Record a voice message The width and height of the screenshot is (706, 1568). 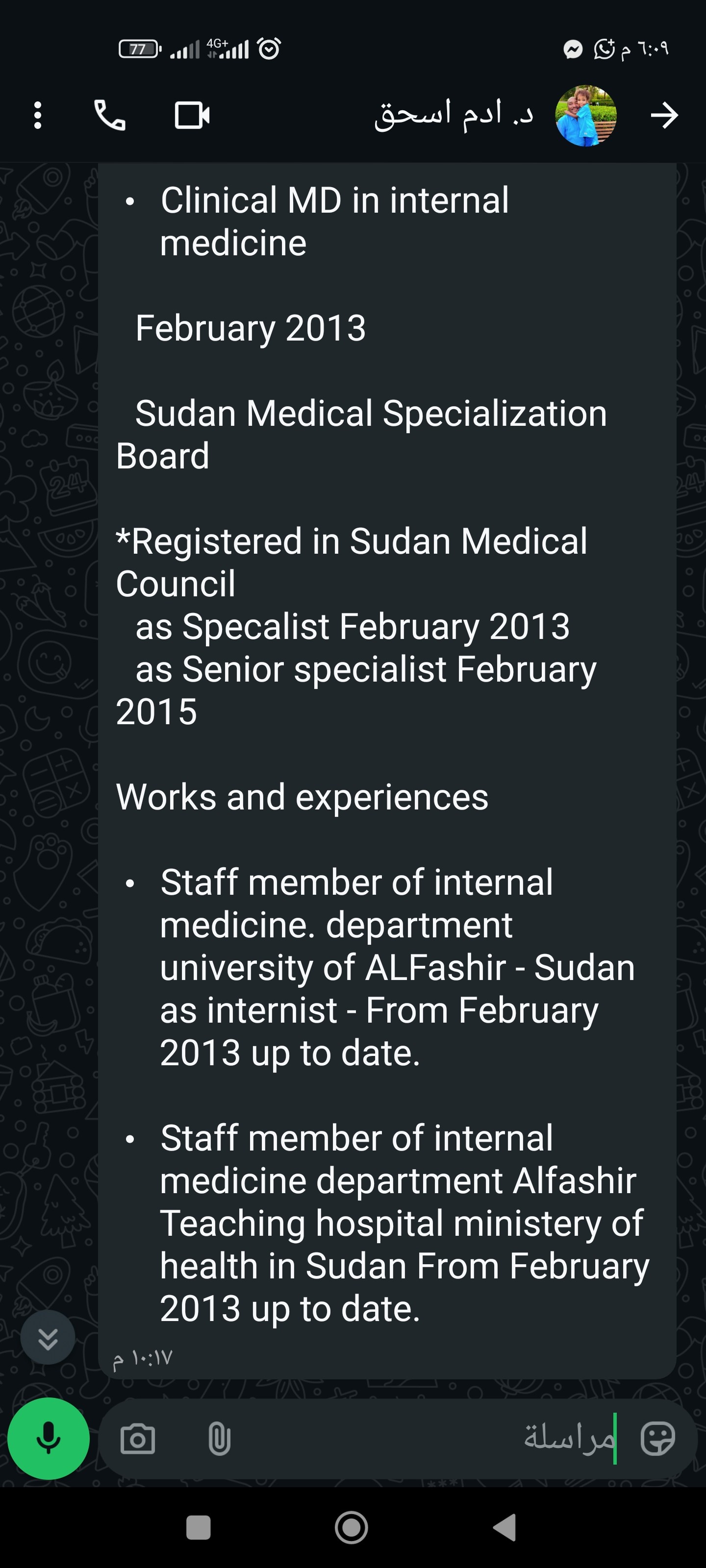[x=48, y=1439]
